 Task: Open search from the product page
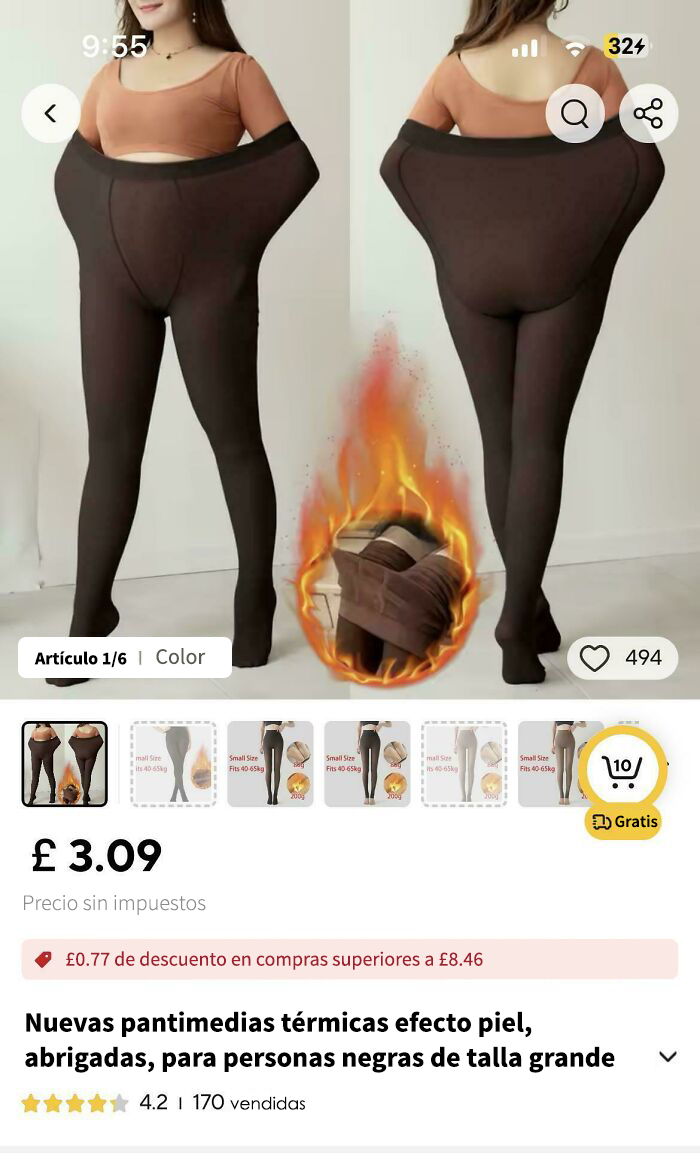click(x=575, y=114)
